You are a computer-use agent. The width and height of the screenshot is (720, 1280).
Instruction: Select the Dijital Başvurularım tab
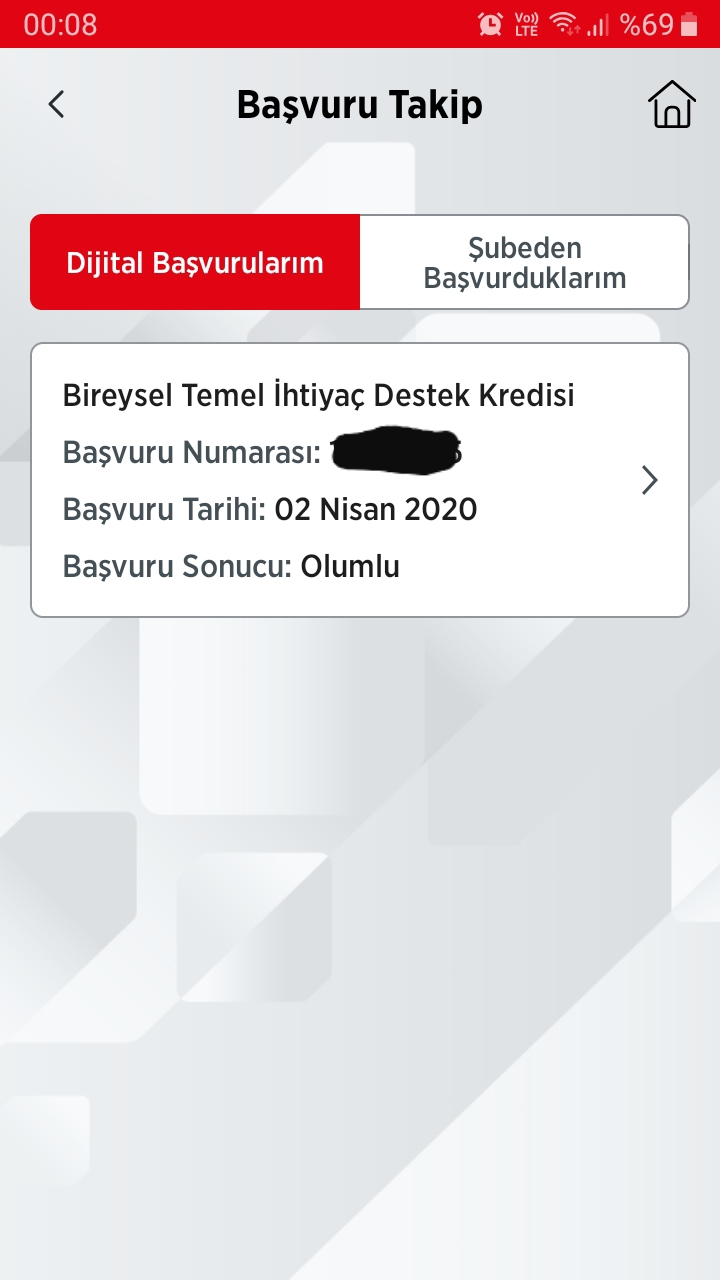click(195, 263)
